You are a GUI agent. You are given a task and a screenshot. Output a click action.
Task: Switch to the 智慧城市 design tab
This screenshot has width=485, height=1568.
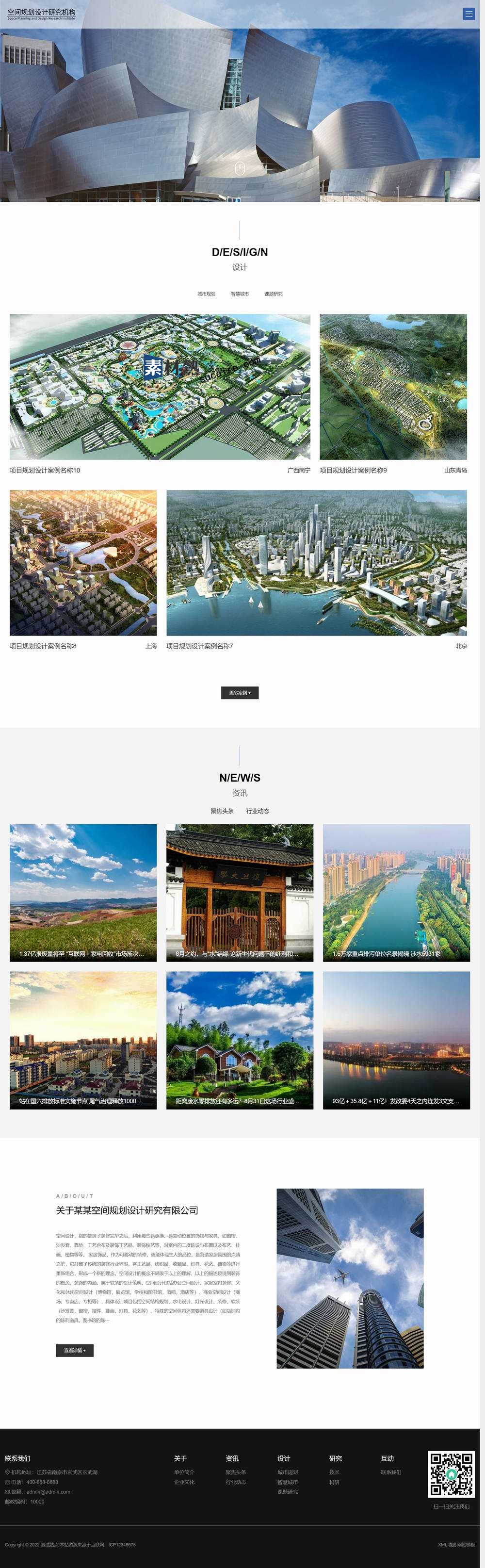(240, 294)
